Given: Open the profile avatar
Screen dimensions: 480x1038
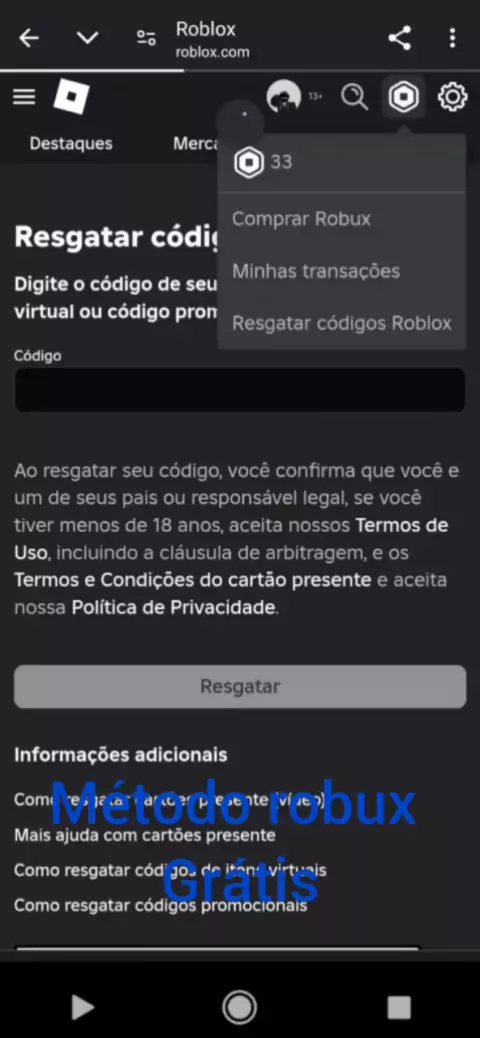Looking at the screenshot, I should pos(284,97).
